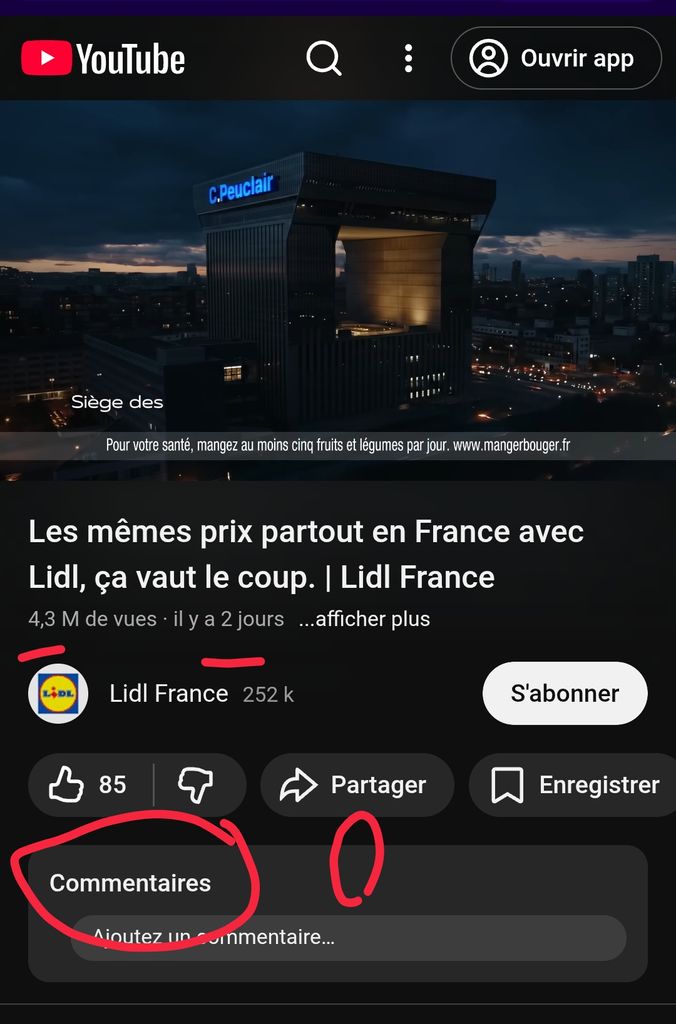Expand description with ...afficher plus
The height and width of the screenshot is (1024, 676).
[364, 619]
